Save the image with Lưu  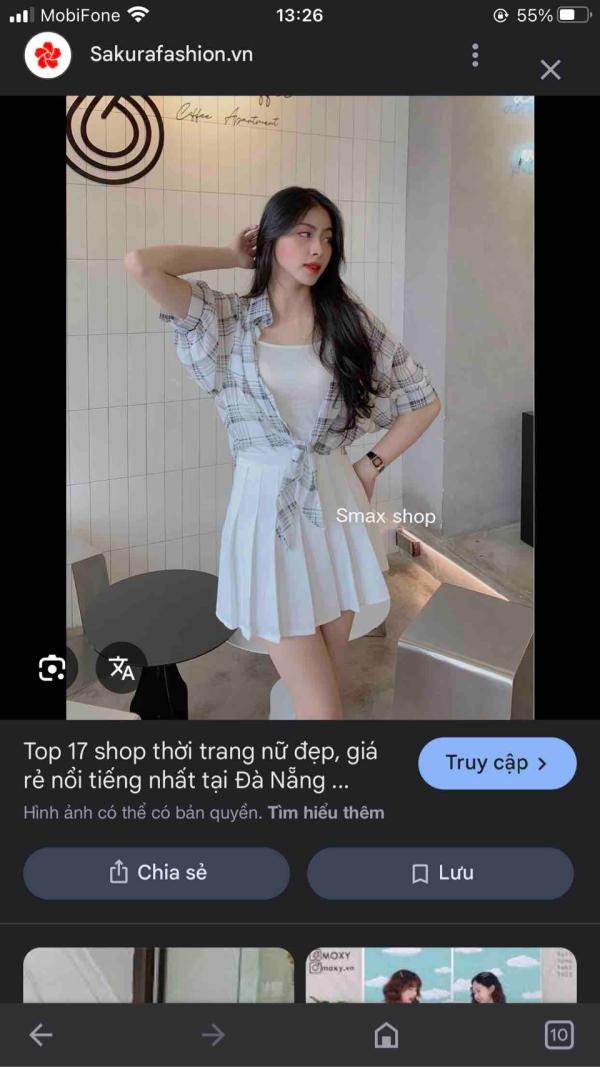coord(440,873)
